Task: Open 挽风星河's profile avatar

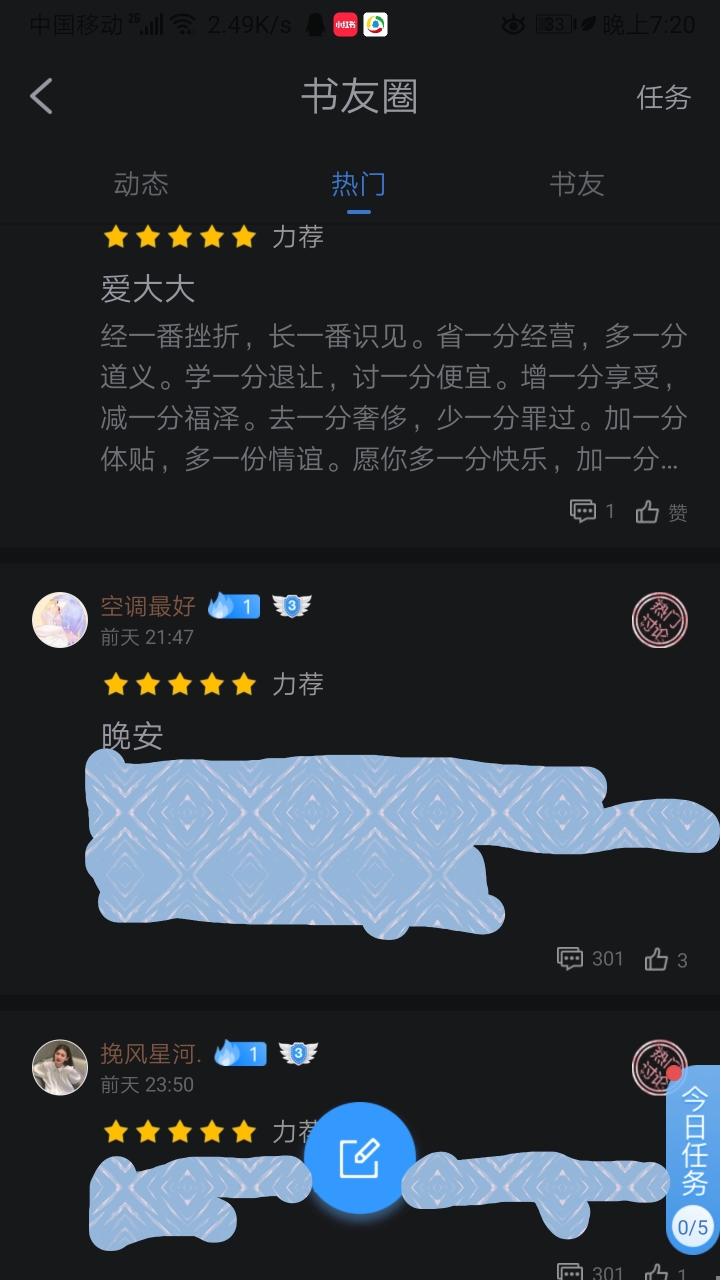Action: [x=60, y=1067]
